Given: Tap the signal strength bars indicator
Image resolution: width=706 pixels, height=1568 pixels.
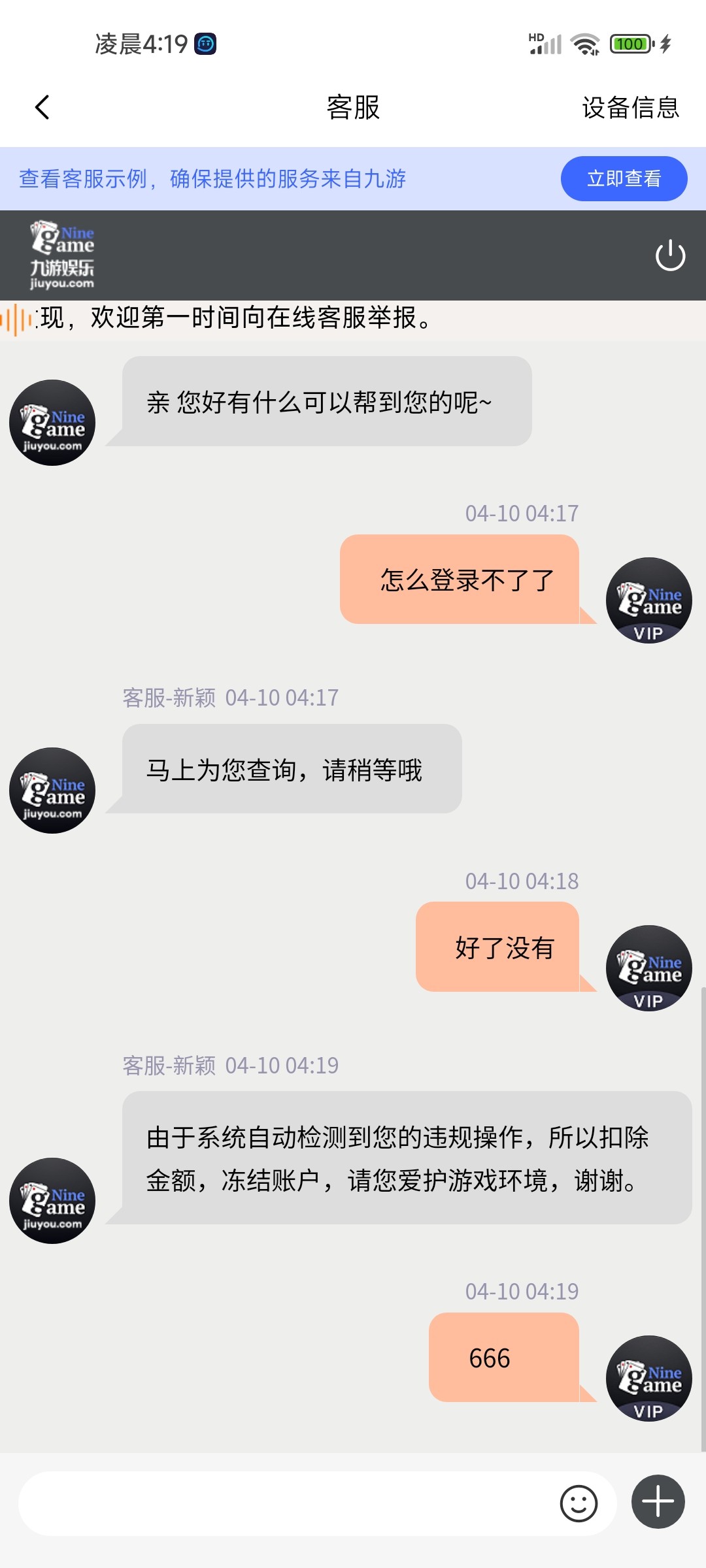Looking at the screenshot, I should pos(546,43).
